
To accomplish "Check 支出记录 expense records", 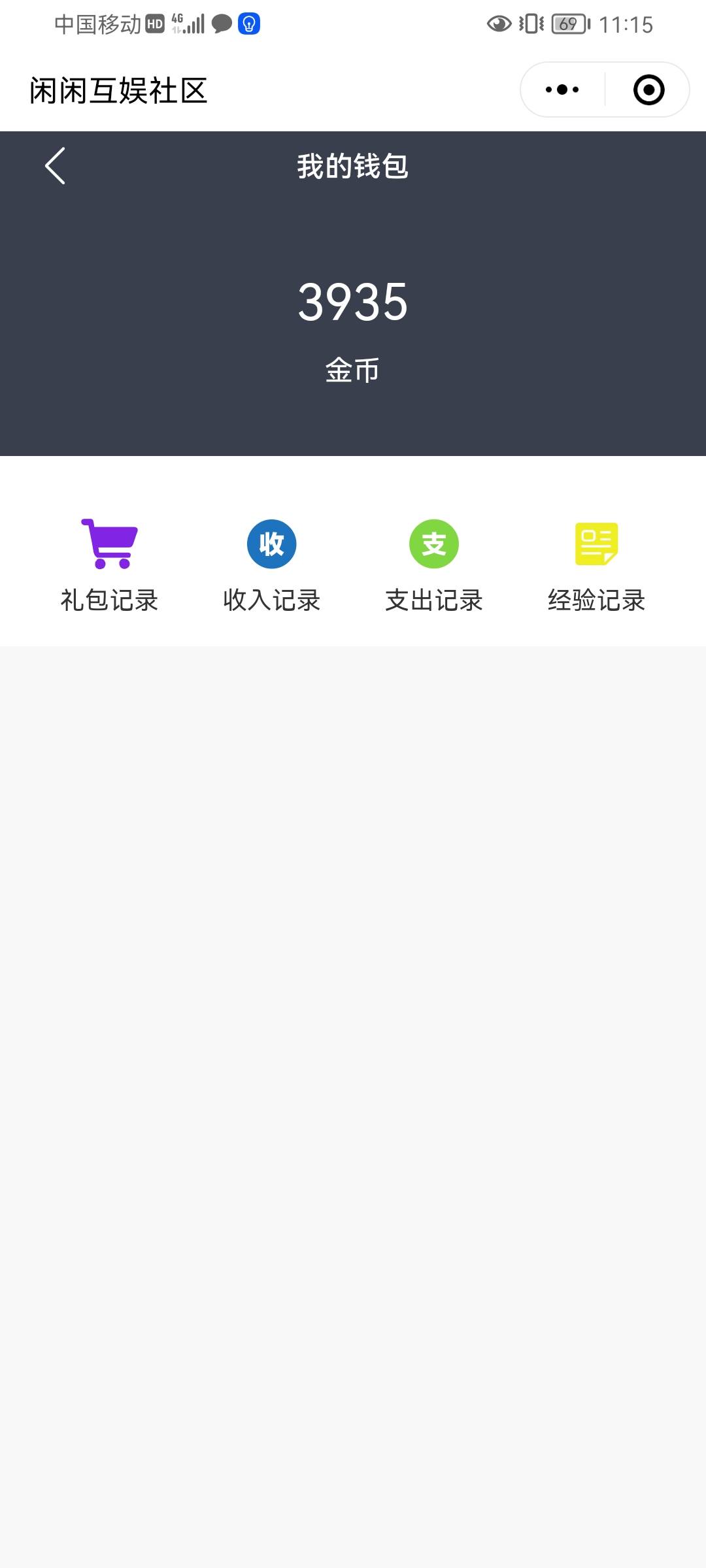I will pyautogui.click(x=434, y=565).
